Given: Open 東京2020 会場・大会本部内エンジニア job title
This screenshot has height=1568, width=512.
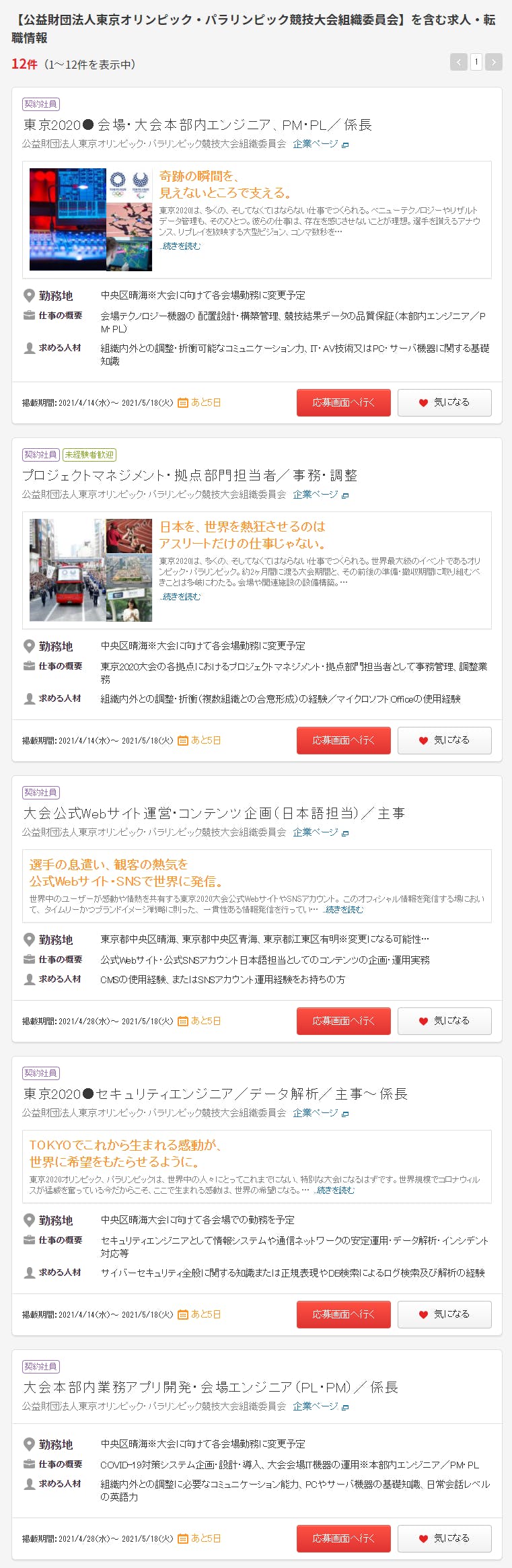Looking at the screenshot, I should 197,125.
